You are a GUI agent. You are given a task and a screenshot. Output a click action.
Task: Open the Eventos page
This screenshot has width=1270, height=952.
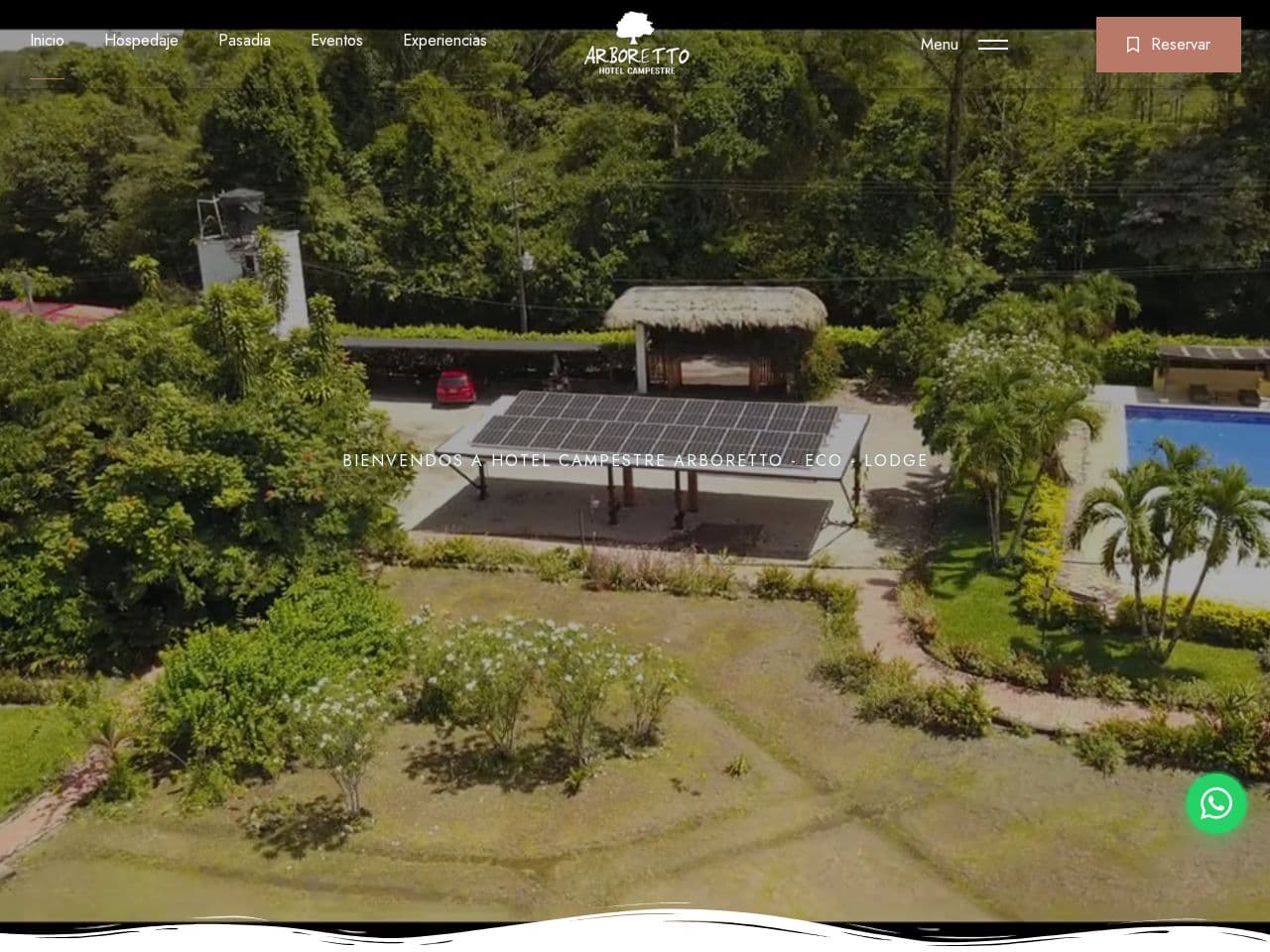[x=336, y=41]
